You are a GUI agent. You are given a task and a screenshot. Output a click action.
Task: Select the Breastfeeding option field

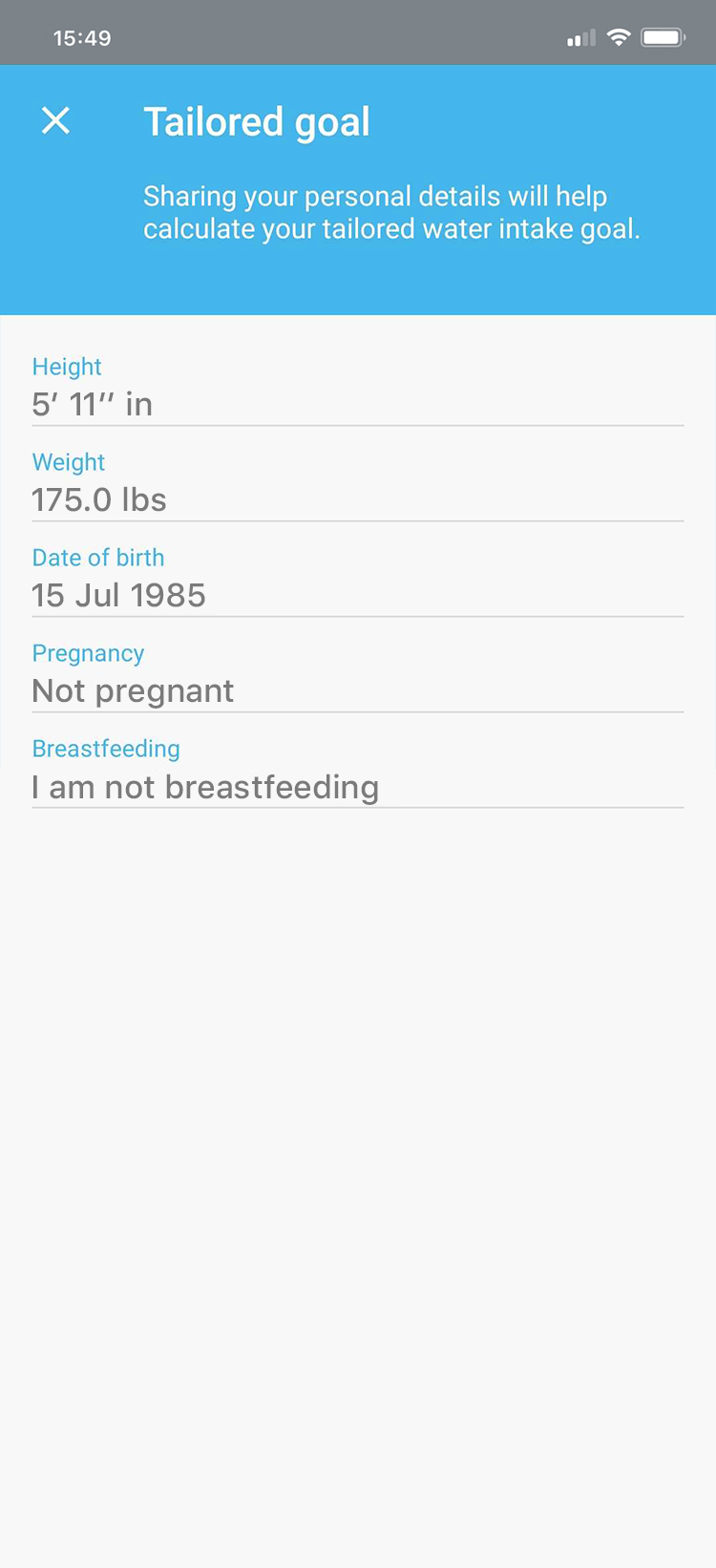358,772
